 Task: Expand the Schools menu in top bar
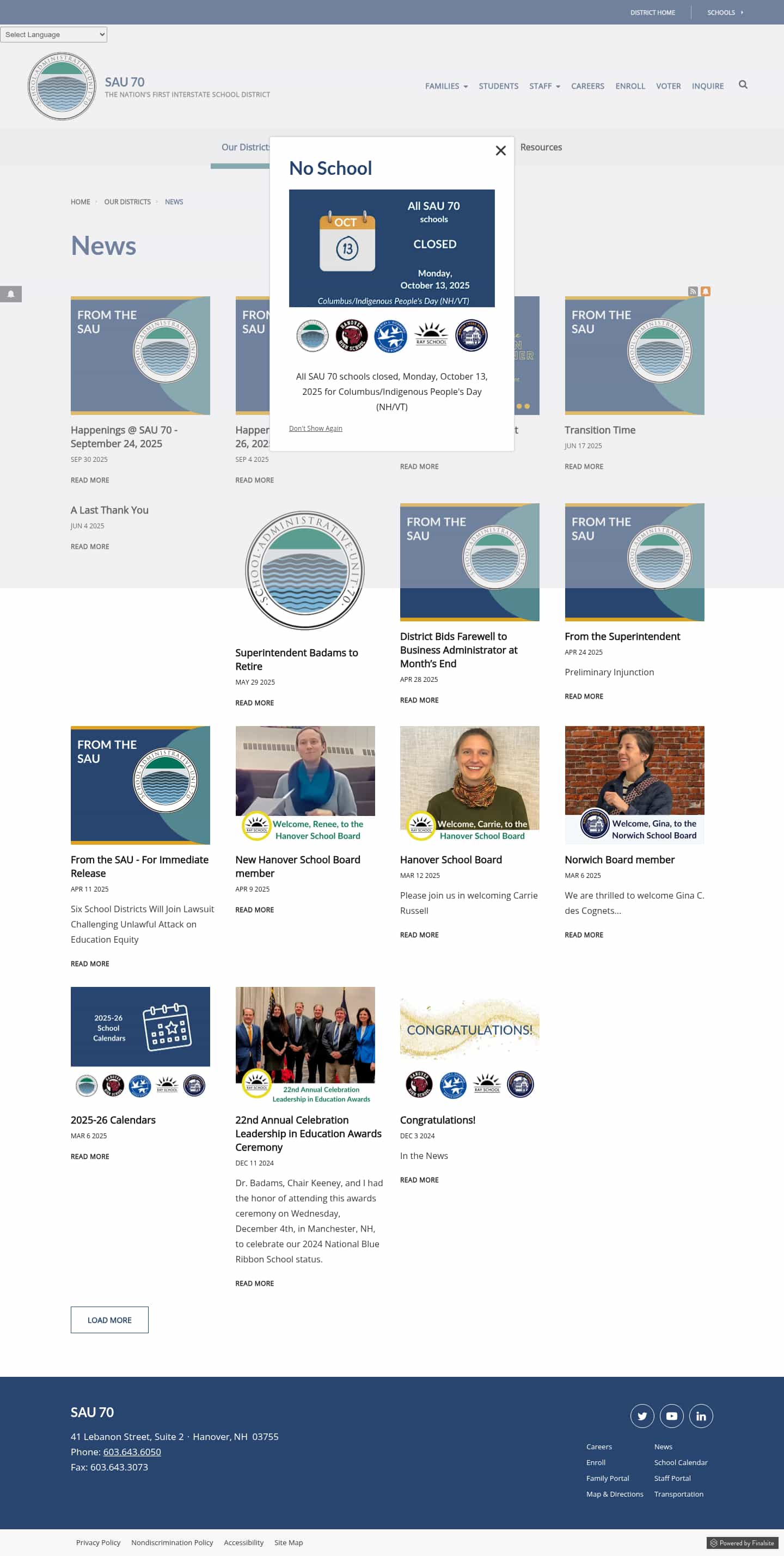coord(725,13)
